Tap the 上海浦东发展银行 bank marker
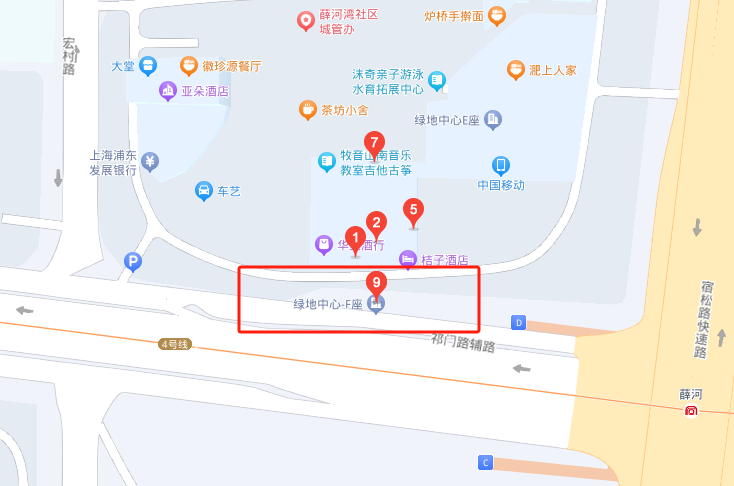The image size is (734, 486). [x=151, y=162]
